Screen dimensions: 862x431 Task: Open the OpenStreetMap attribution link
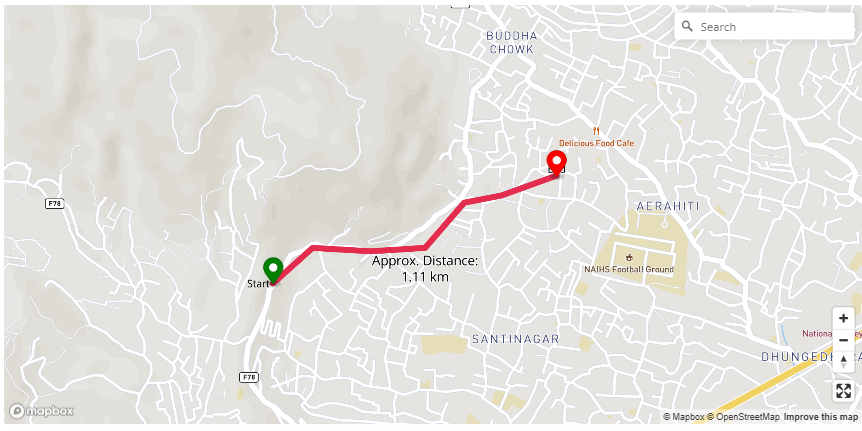pyautogui.click(x=744, y=417)
